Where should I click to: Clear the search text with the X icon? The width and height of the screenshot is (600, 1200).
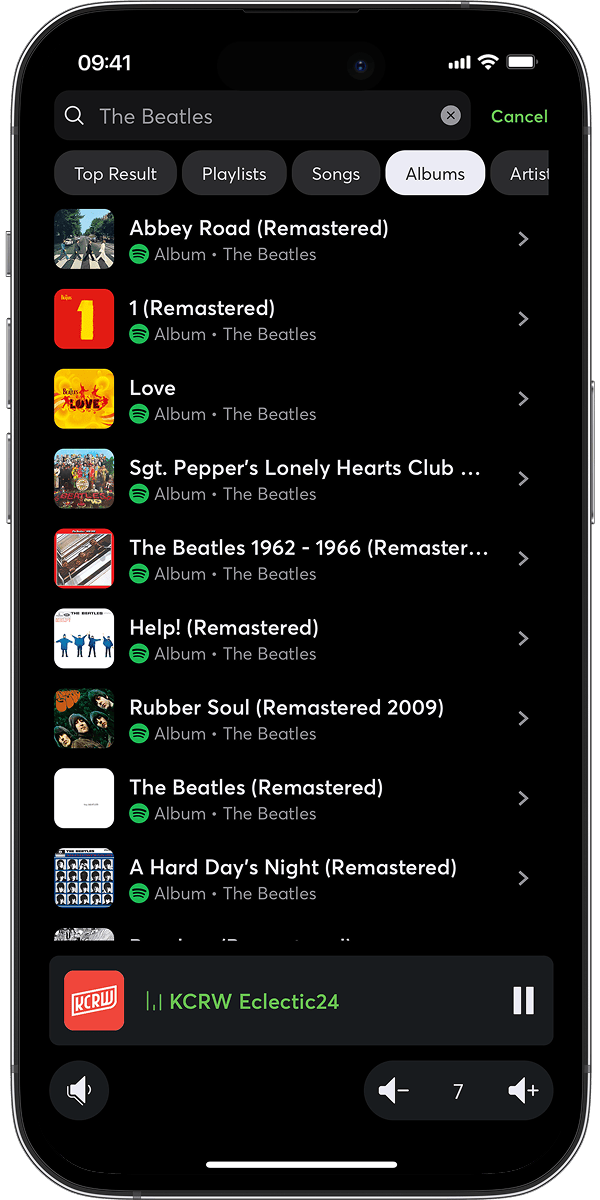(451, 116)
